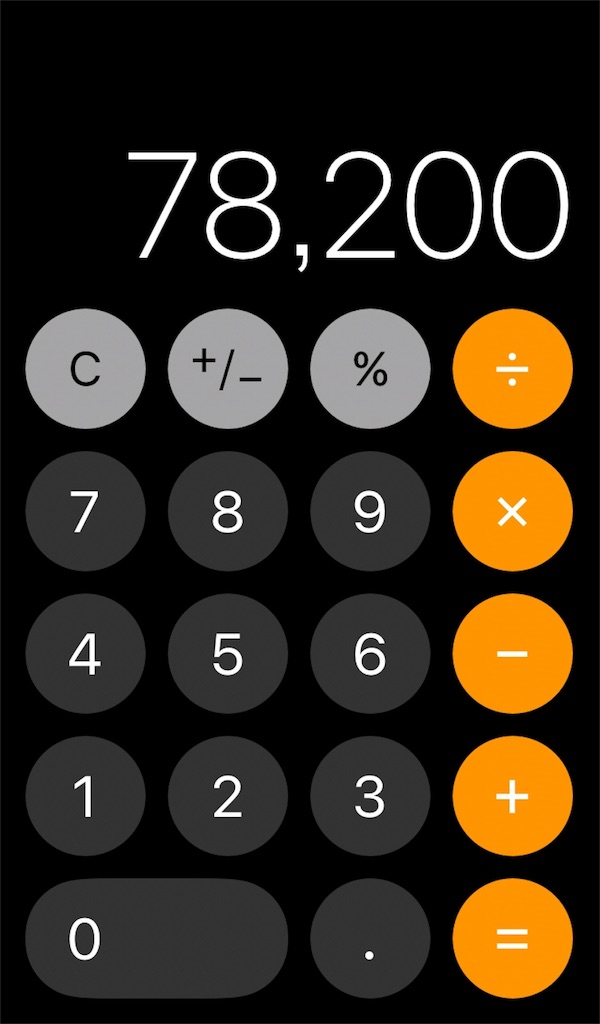Viewport: 600px width, 1024px height.
Task: Choose the multiply operator
Action: pos(513,511)
